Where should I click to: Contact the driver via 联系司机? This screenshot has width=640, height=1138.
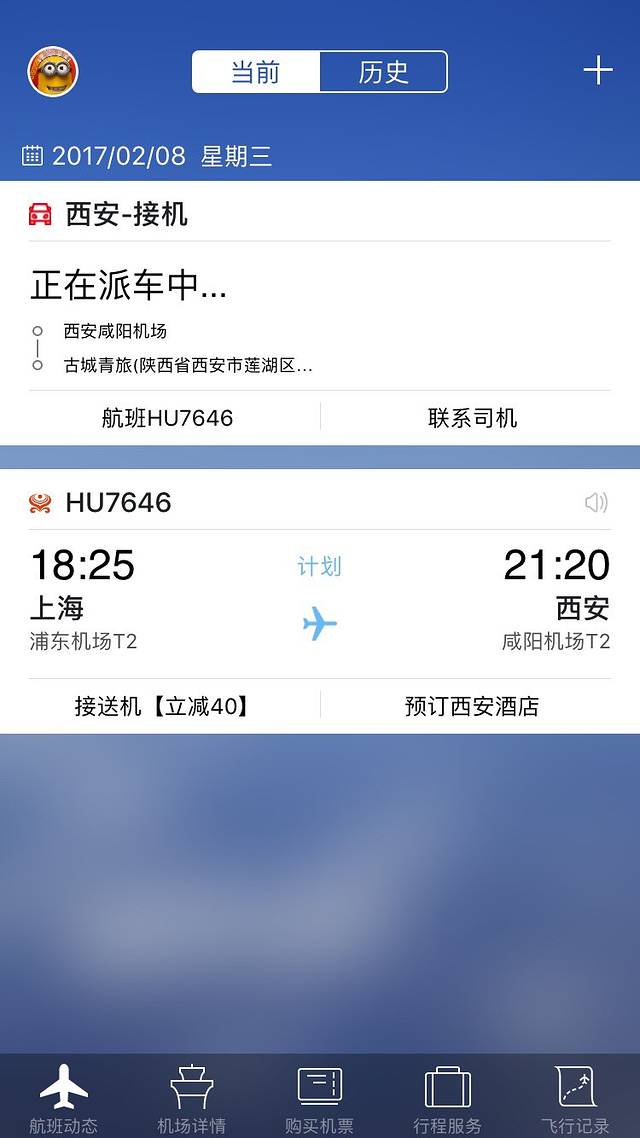(x=472, y=418)
